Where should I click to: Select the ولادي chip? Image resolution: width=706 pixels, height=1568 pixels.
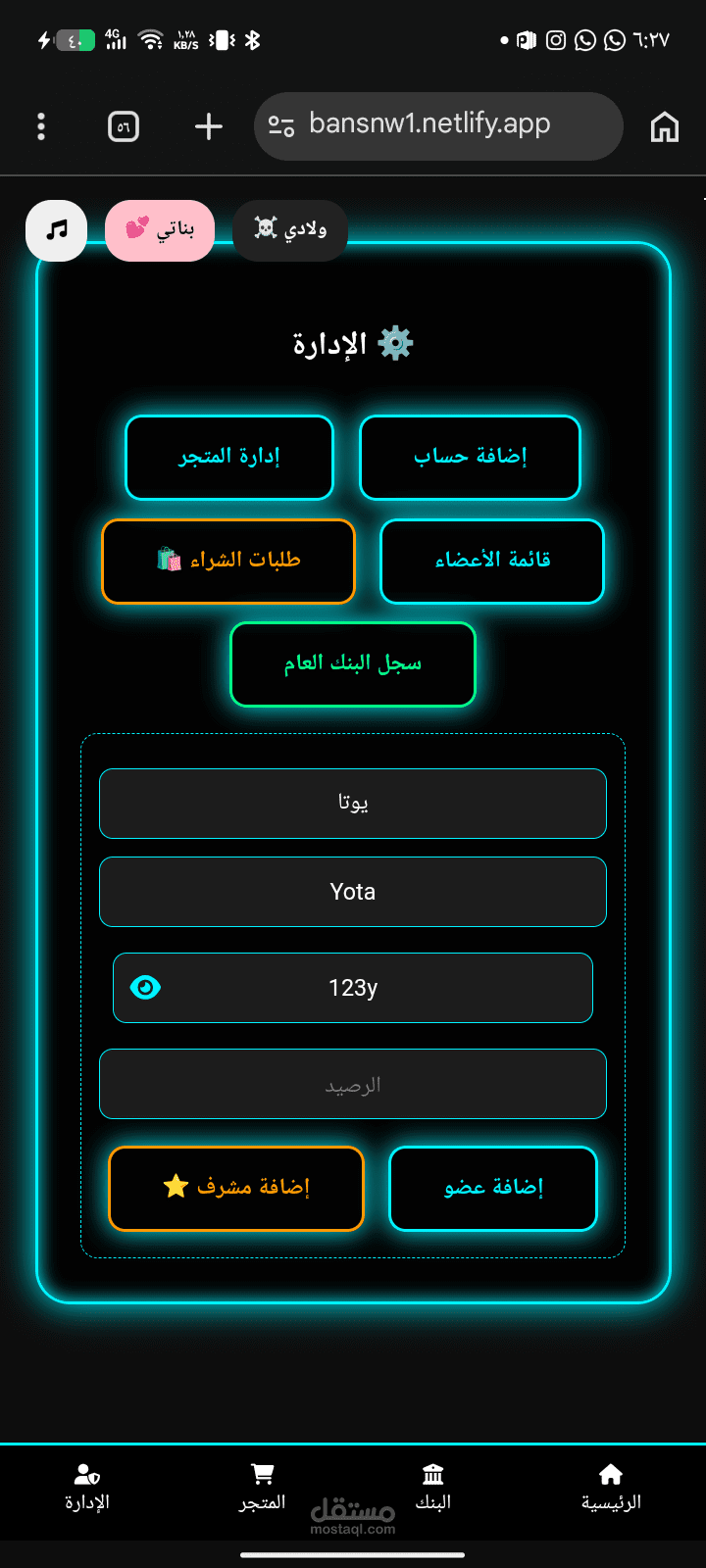pos(290,230)
